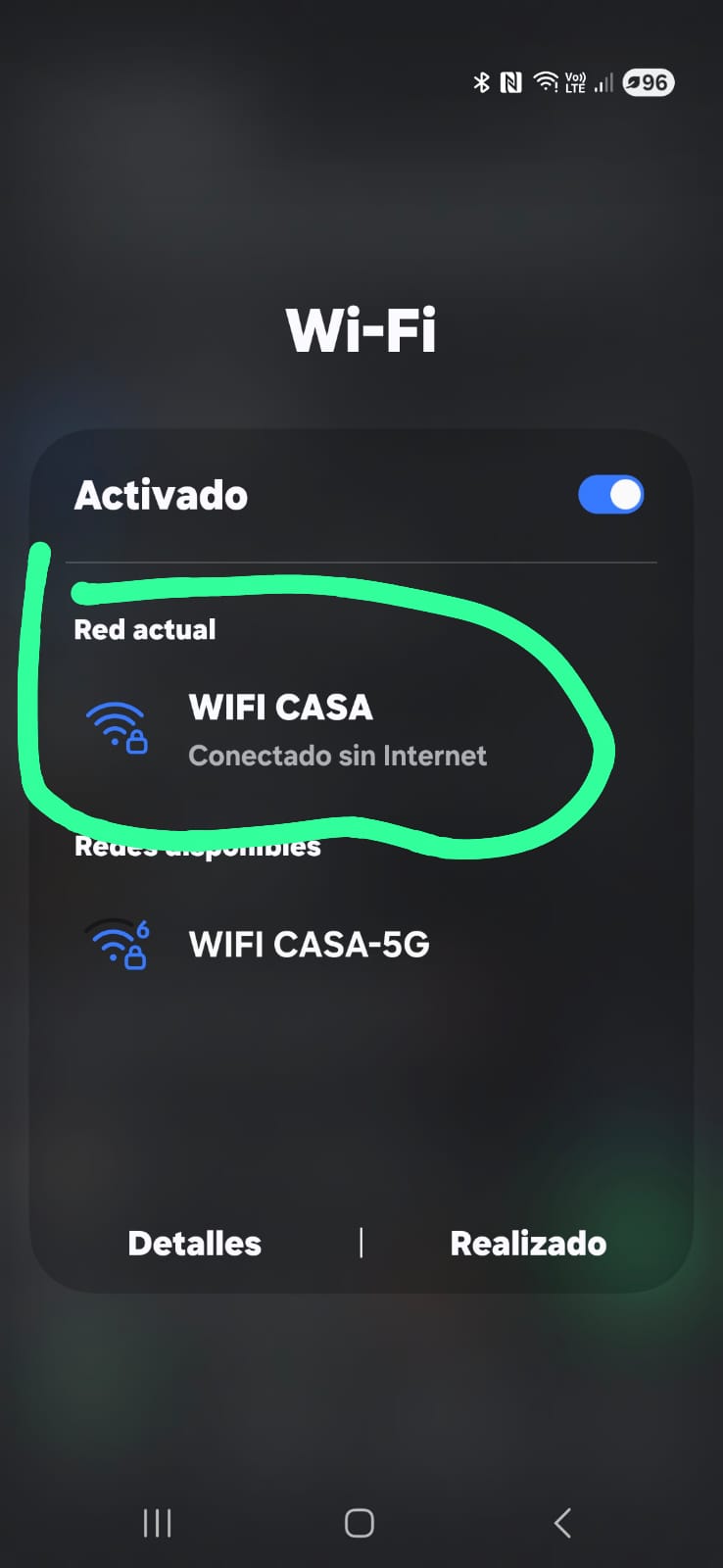Show recent apps
Image resolution: width=723 pixels, height=1568 pixels.
tap(158, 1523)
